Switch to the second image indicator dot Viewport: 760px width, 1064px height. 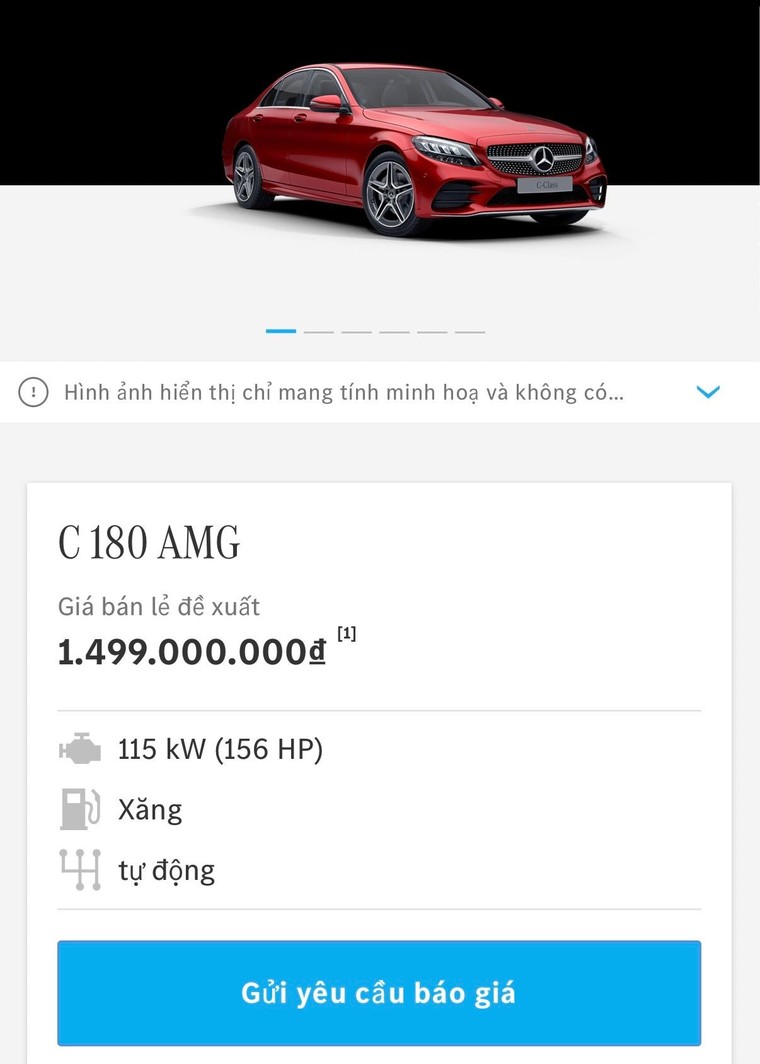(320, 330)
